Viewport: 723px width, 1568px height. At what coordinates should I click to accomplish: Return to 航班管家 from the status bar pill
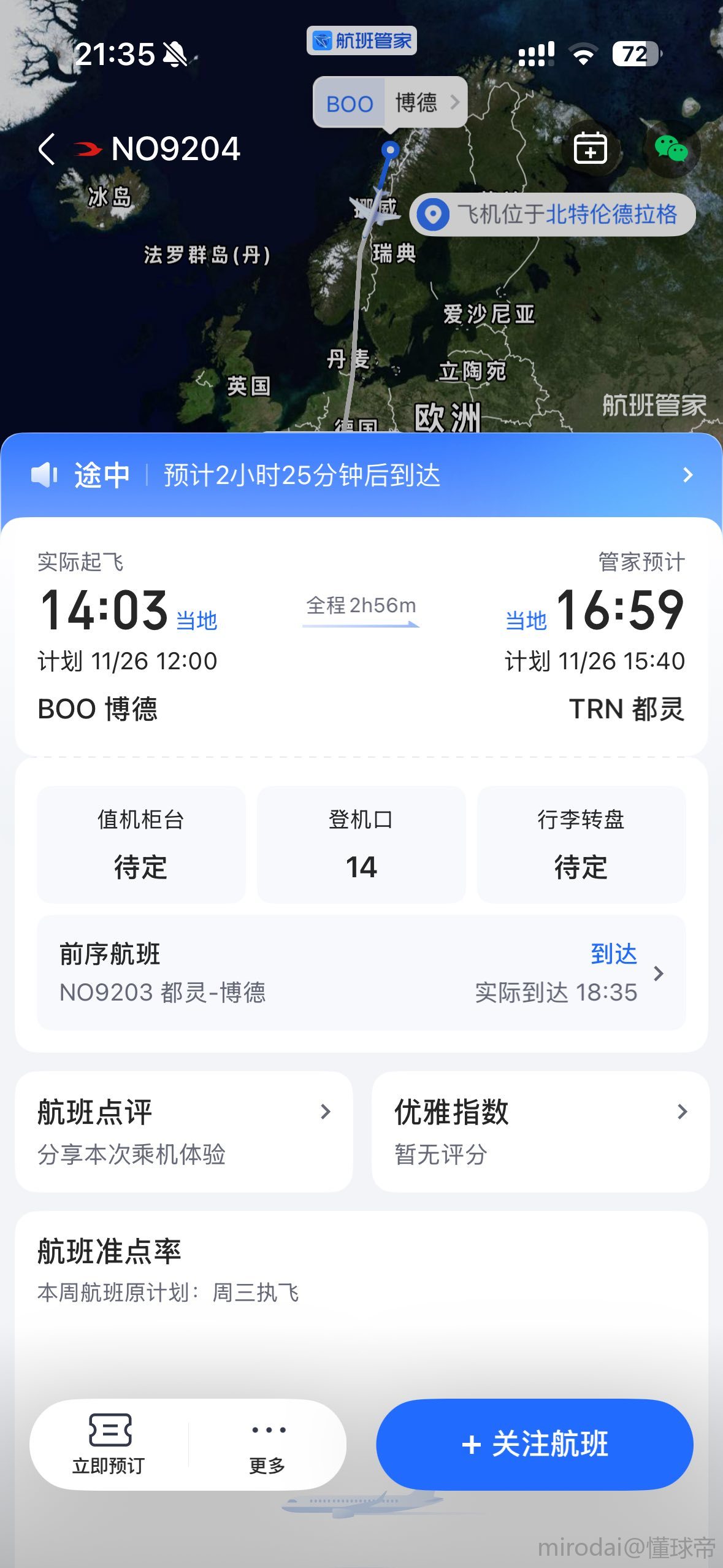pos(362,41)
